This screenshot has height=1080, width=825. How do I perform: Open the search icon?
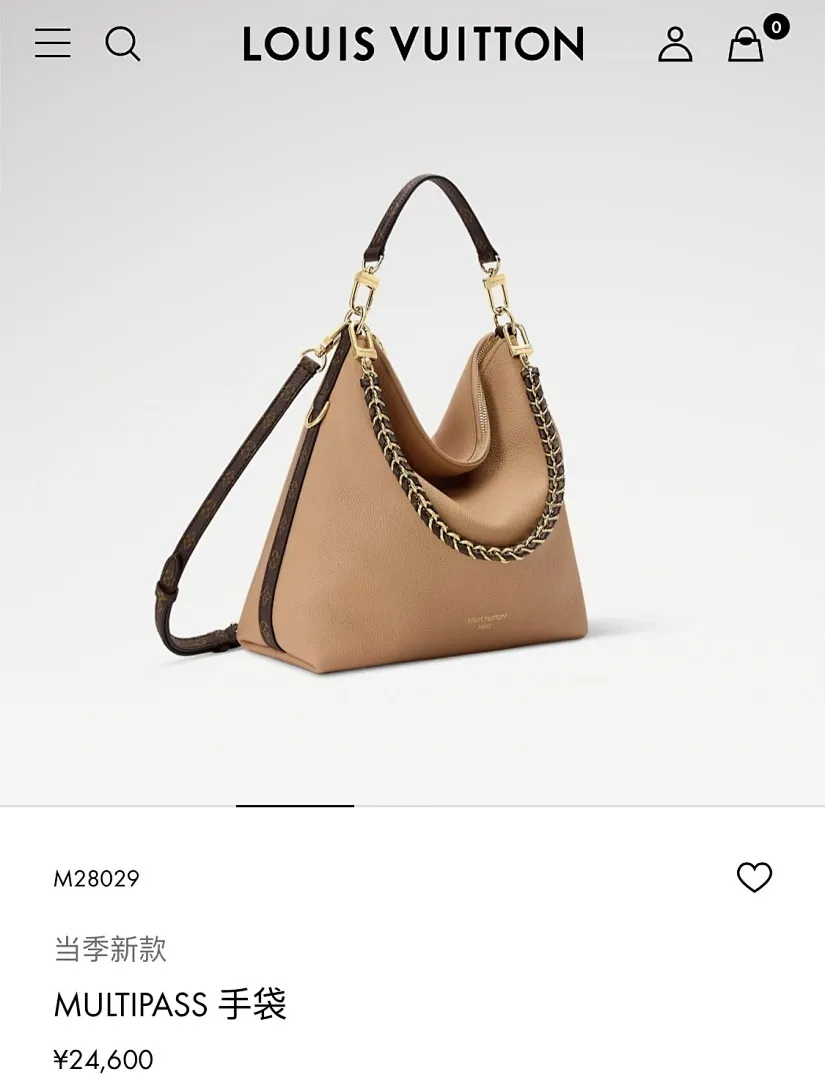122,44
